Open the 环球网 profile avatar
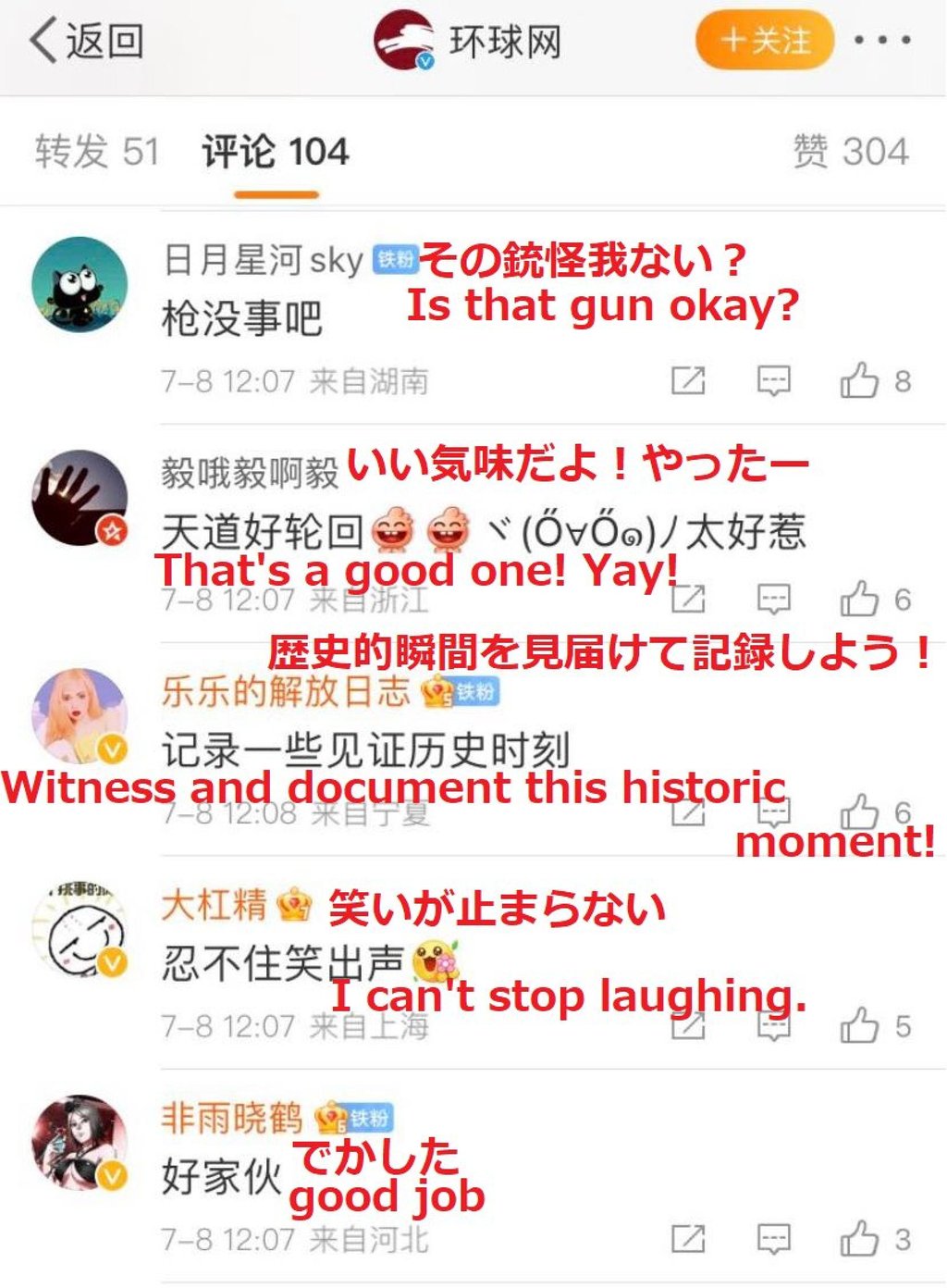The width and height of the screenshot is (947, 1288). pyautogui.click(x=405, y=38)
